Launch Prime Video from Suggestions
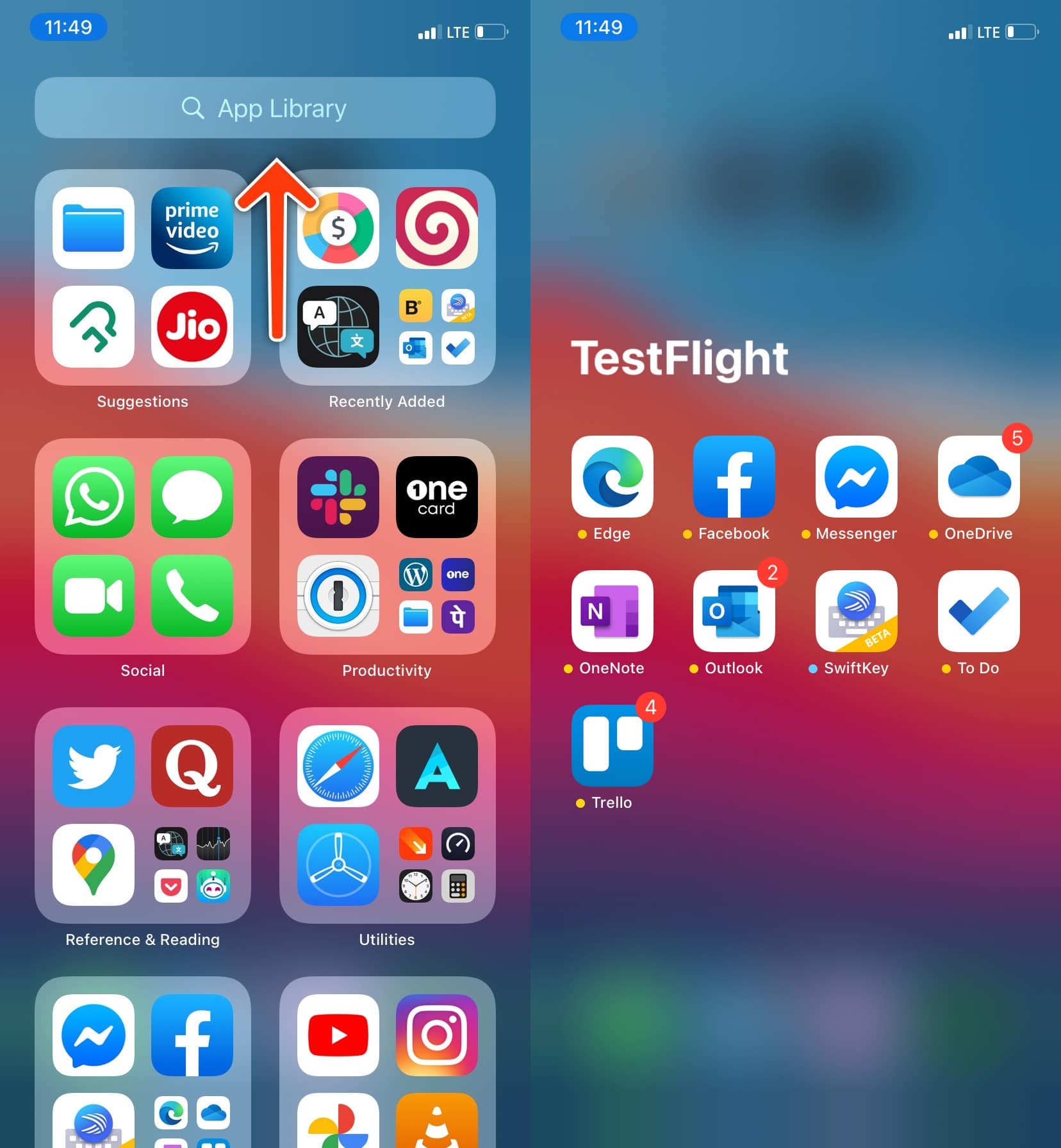This screenshot has height=1148, width=1061. pos(192,228)
